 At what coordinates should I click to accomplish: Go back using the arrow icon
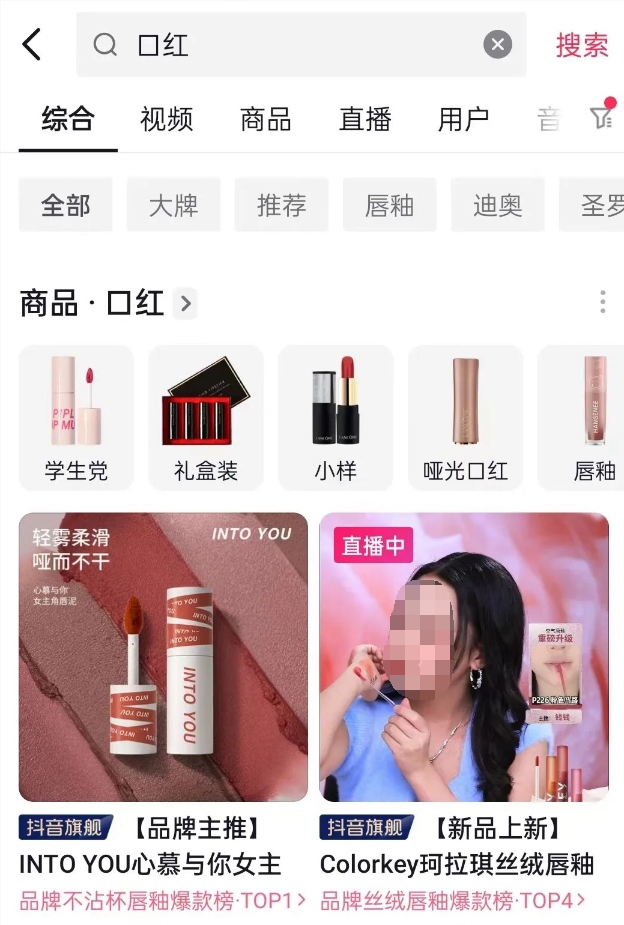[32, 45]
